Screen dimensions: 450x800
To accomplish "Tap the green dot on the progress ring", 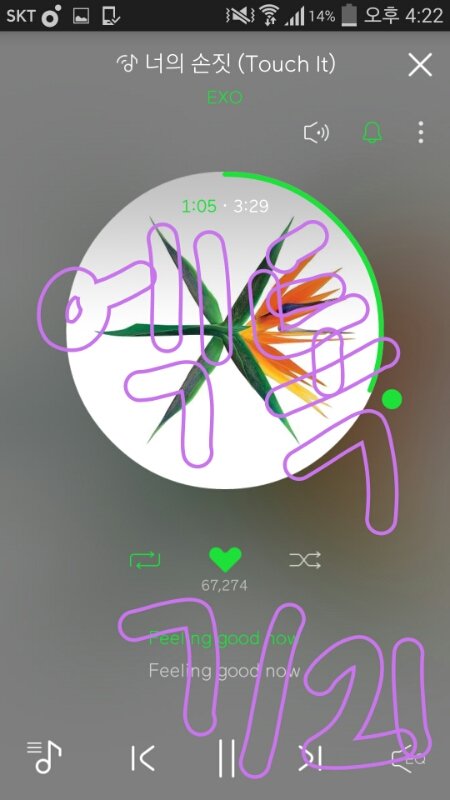I will tap(391, 399).
